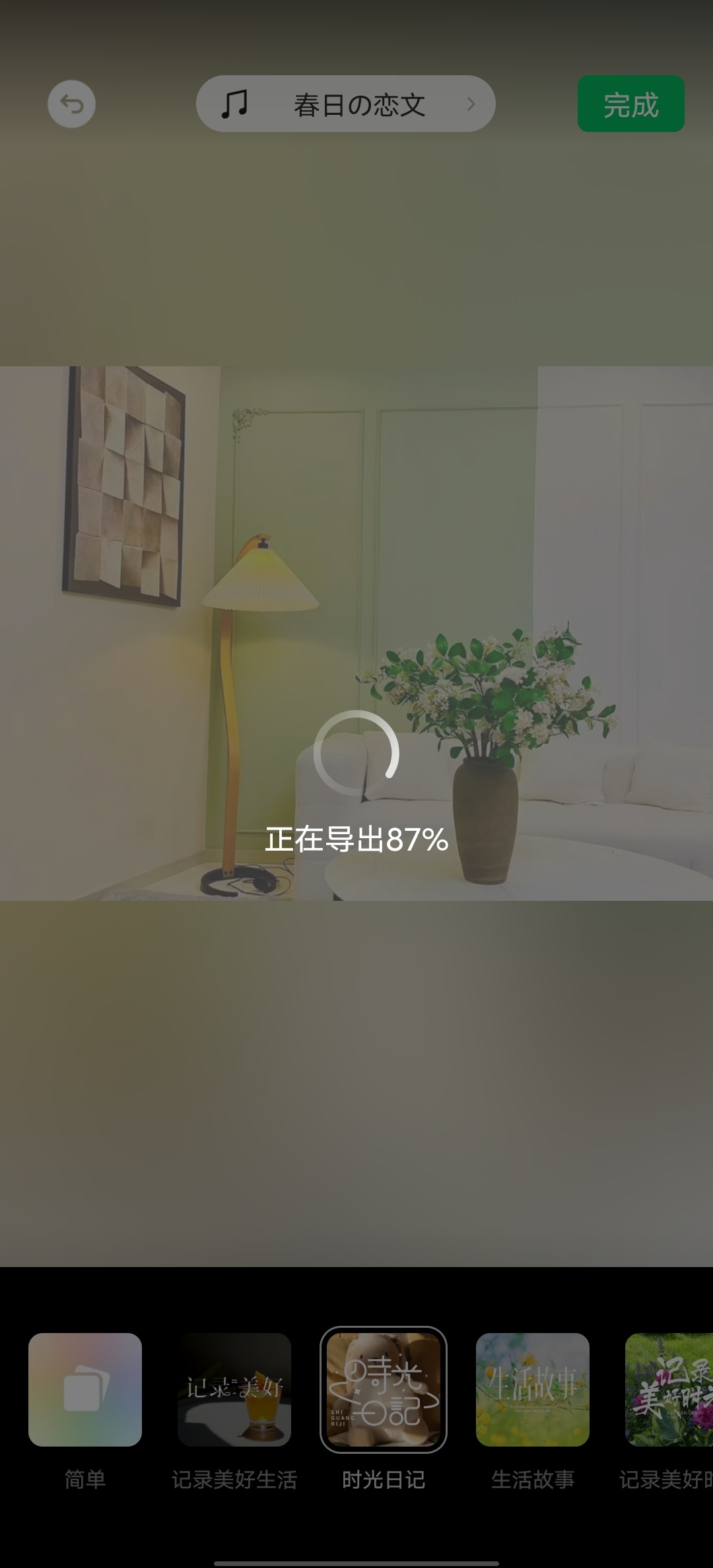Tap the undo back arrow icon
The width and height of the screenshot is (713, 1568).
[x=71, y=104]
